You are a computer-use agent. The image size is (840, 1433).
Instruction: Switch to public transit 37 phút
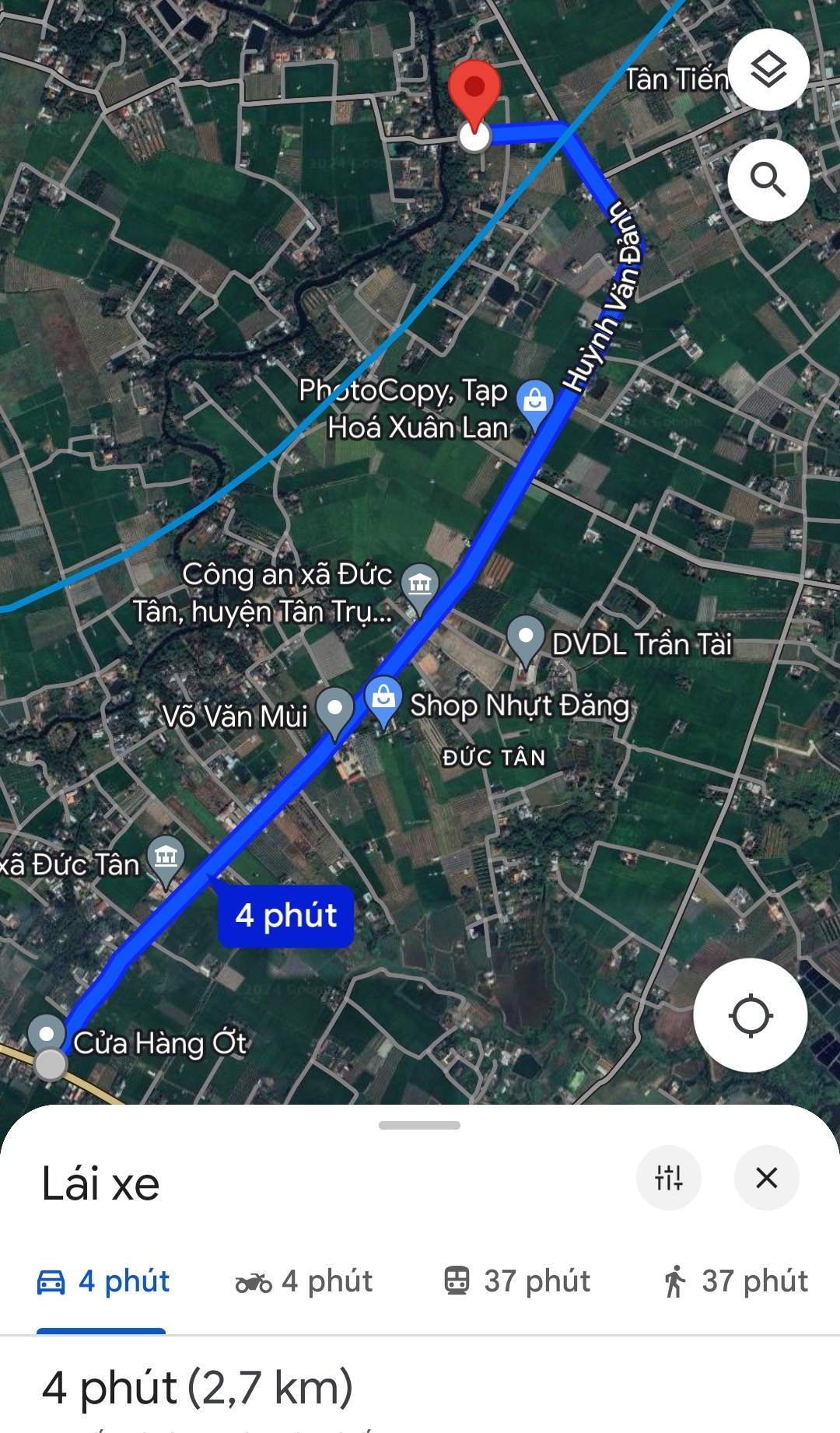pos(517,1281)
